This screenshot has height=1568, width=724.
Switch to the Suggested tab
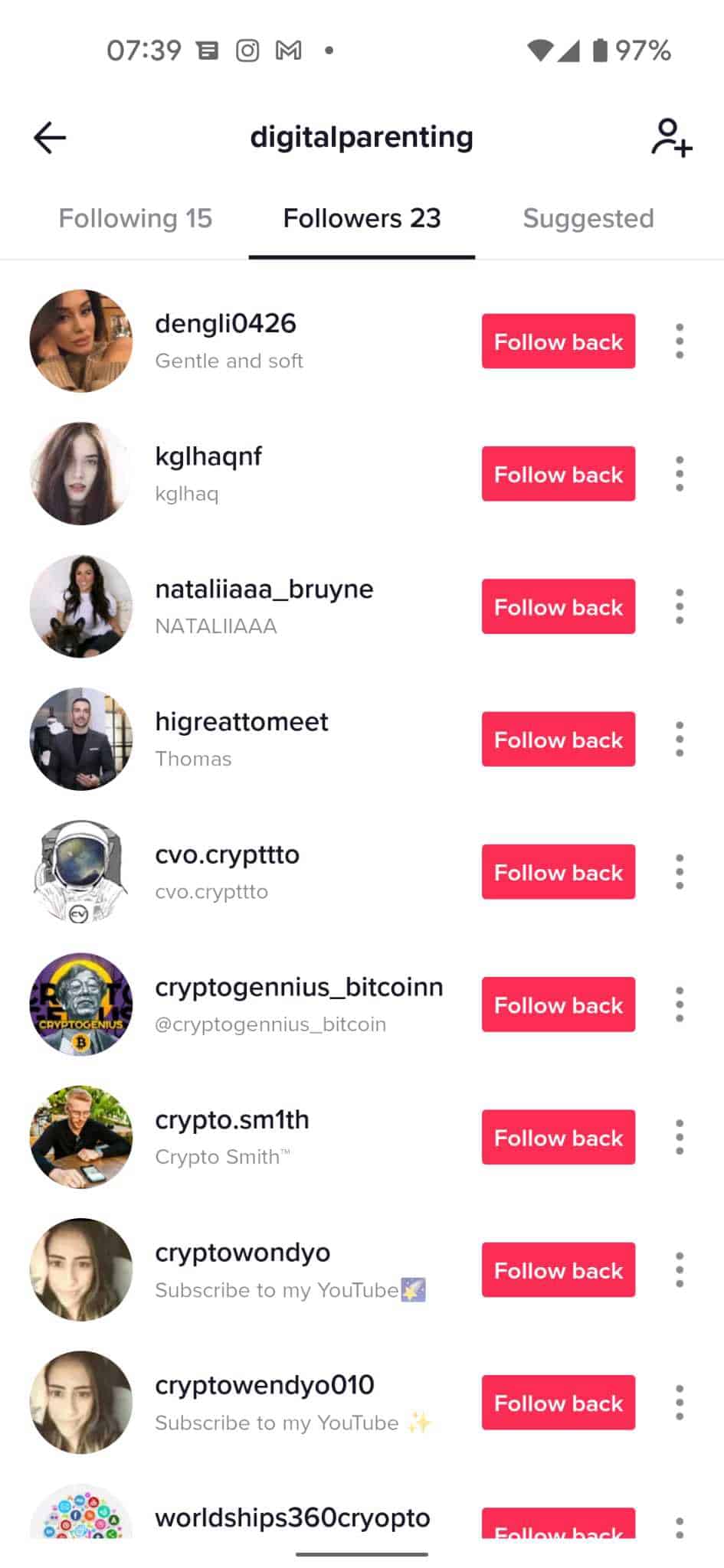point(588,218)
